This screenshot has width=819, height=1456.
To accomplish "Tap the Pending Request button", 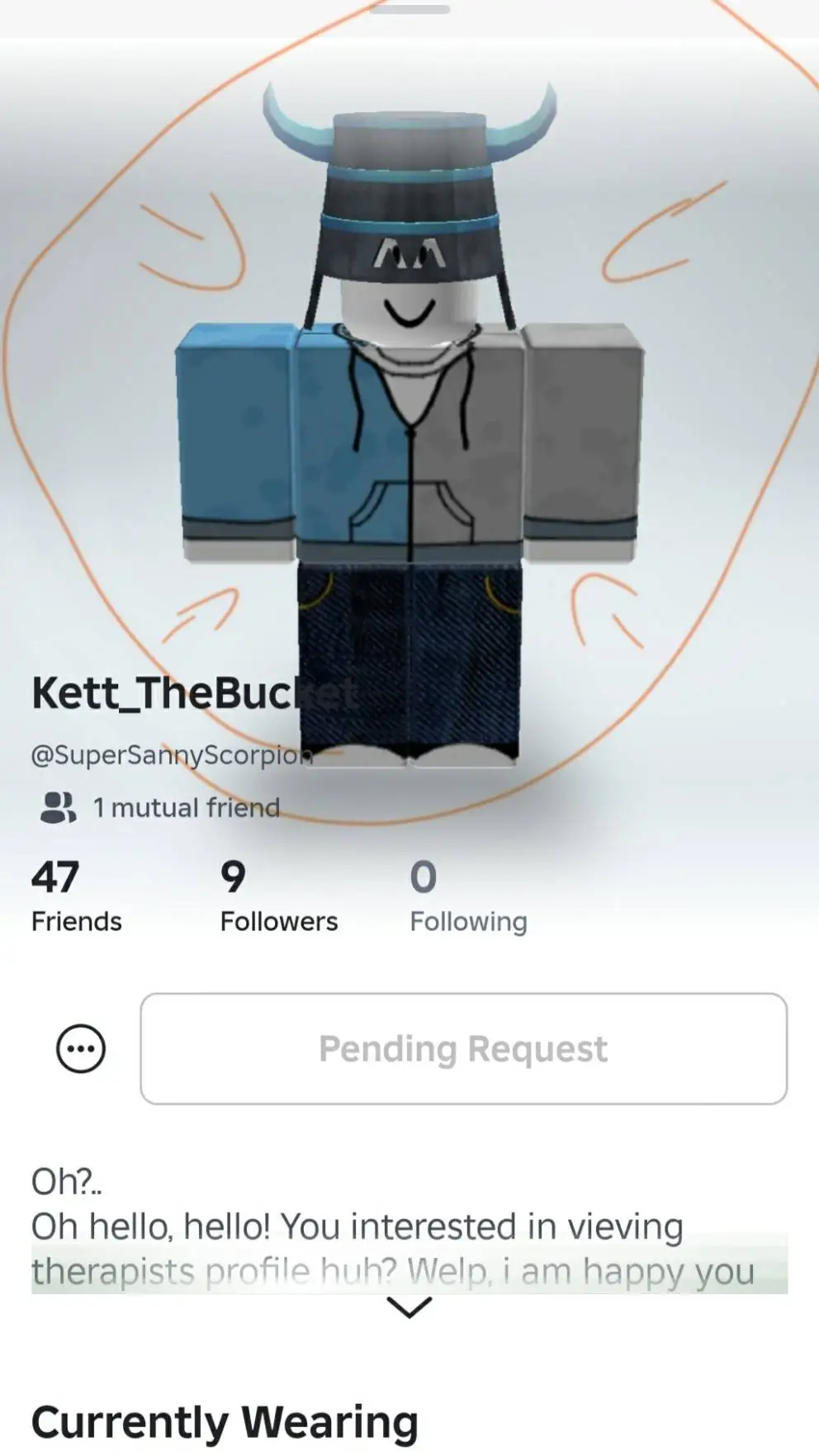I will 463,1049.
